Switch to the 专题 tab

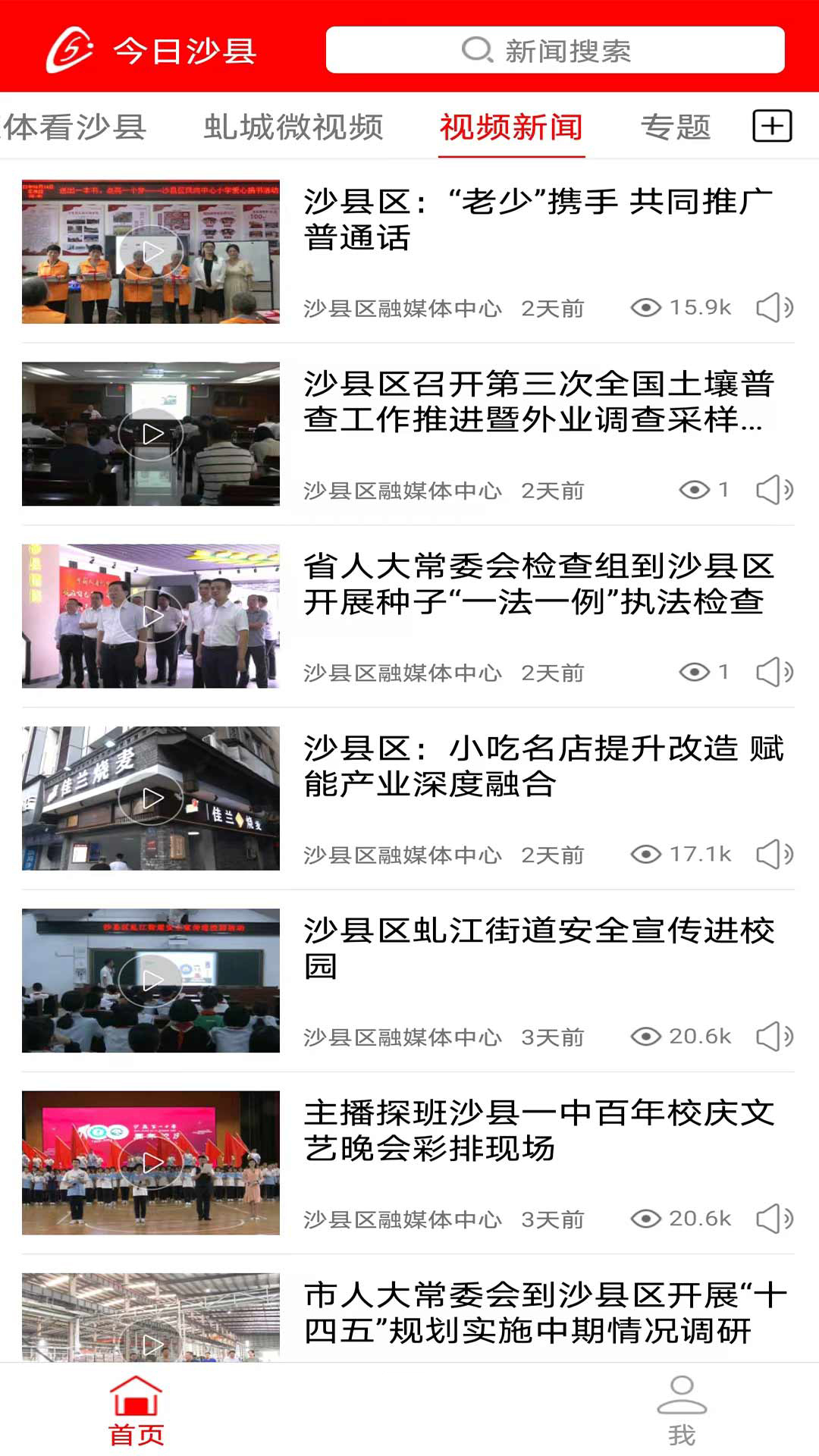676,127
